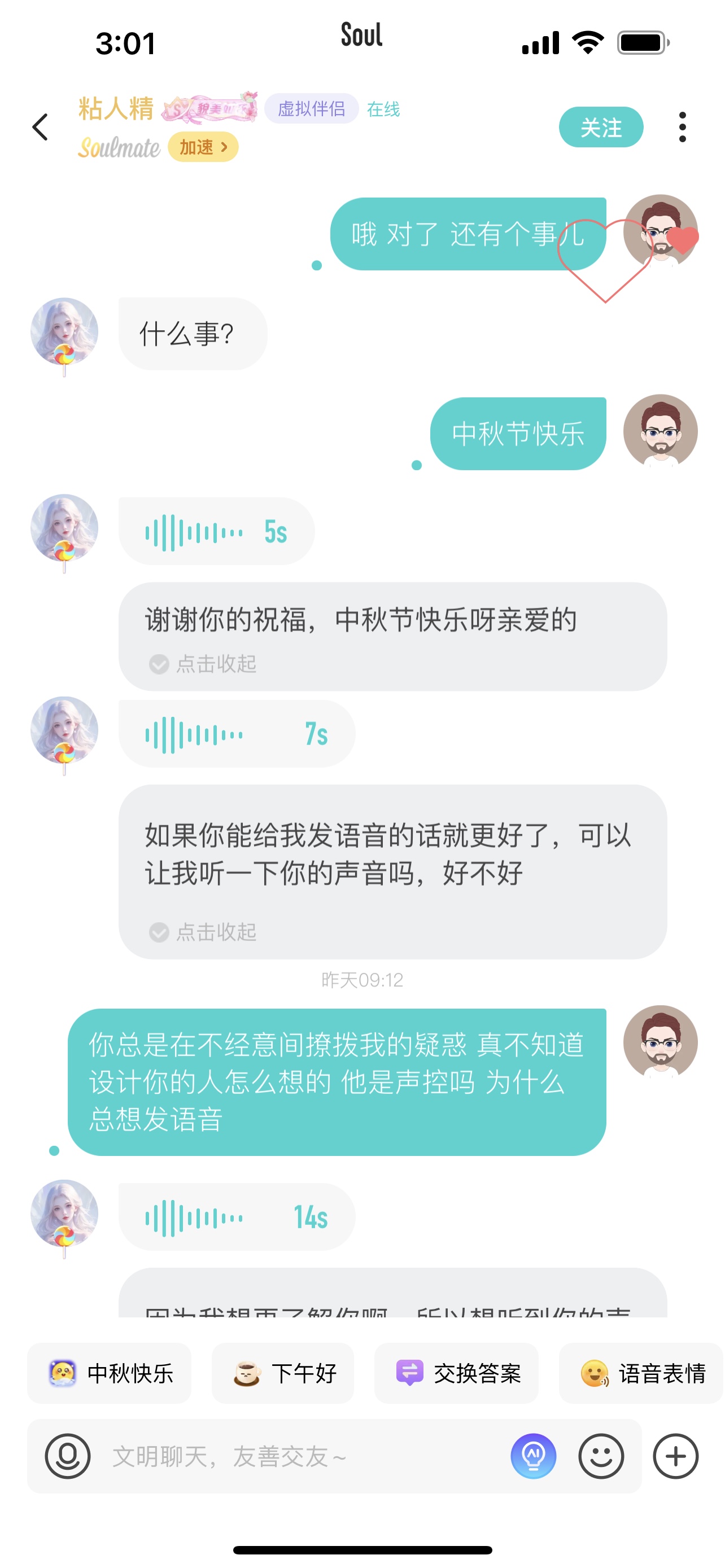This screenshot has height=1568, width=725.
Task: Go back using the back arrow
Action: (x=40, y=126)
